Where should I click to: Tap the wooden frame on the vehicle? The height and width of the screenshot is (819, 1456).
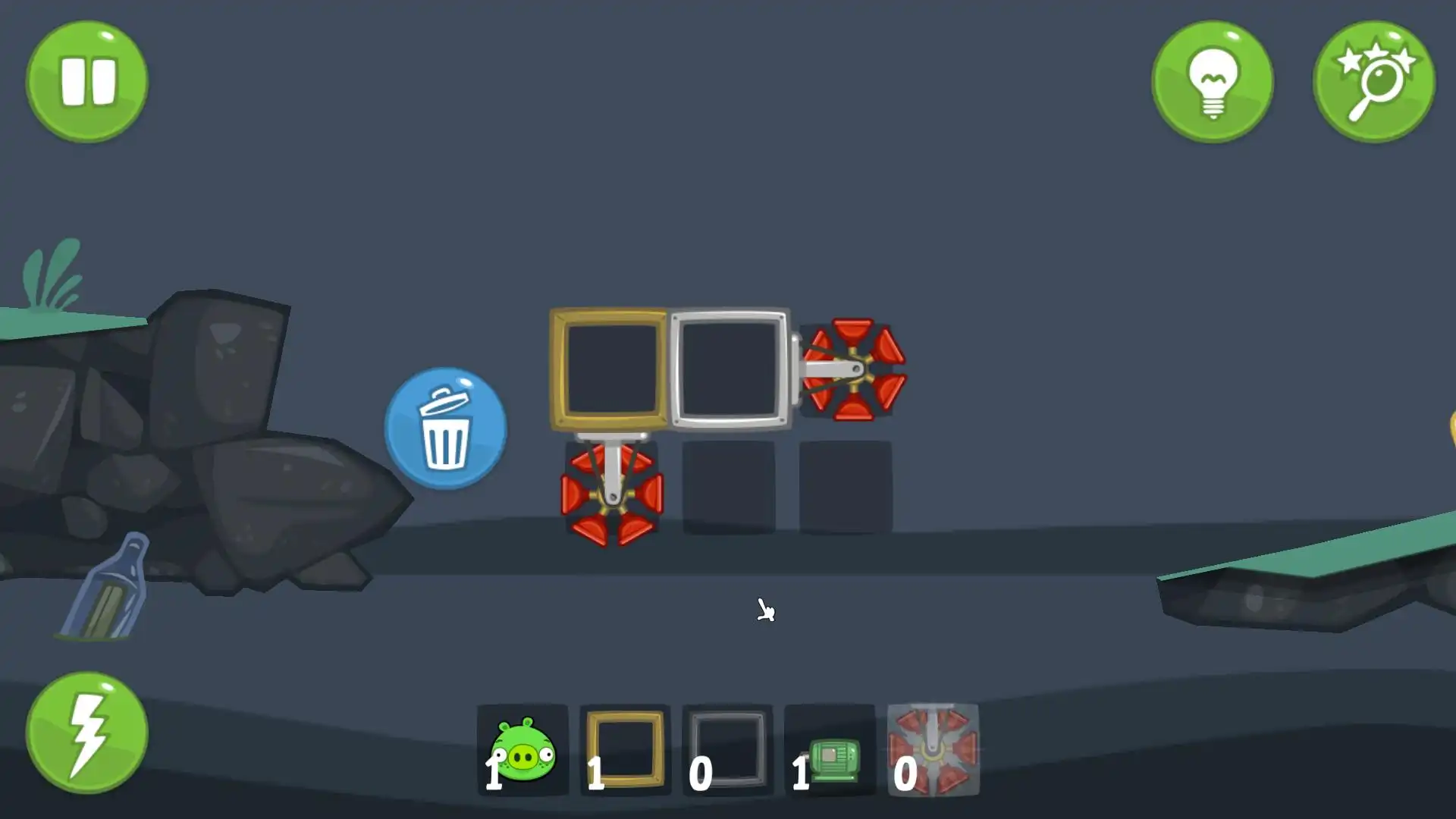coord(609,369)
